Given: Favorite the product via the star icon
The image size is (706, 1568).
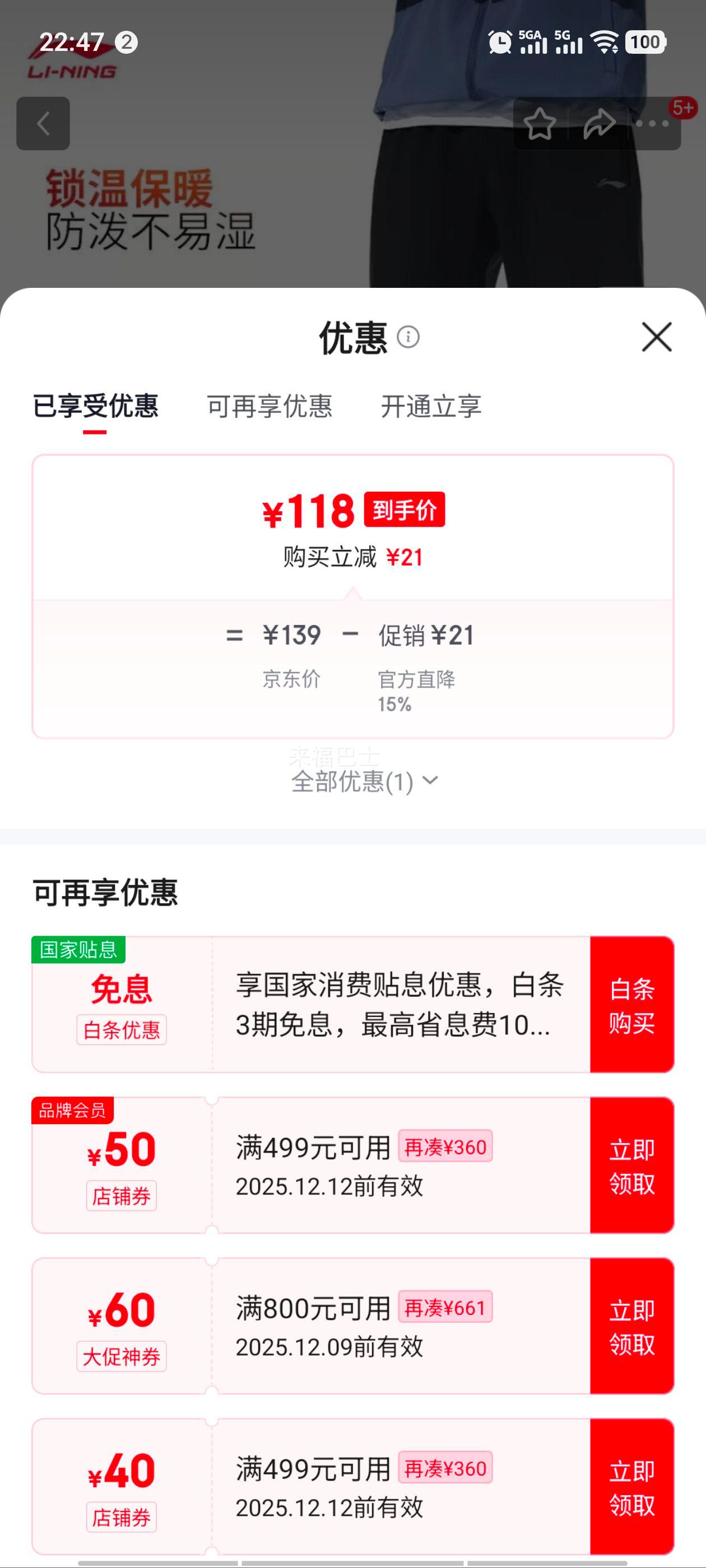Looking at the screenshot, I should click(x=541, y=124).
